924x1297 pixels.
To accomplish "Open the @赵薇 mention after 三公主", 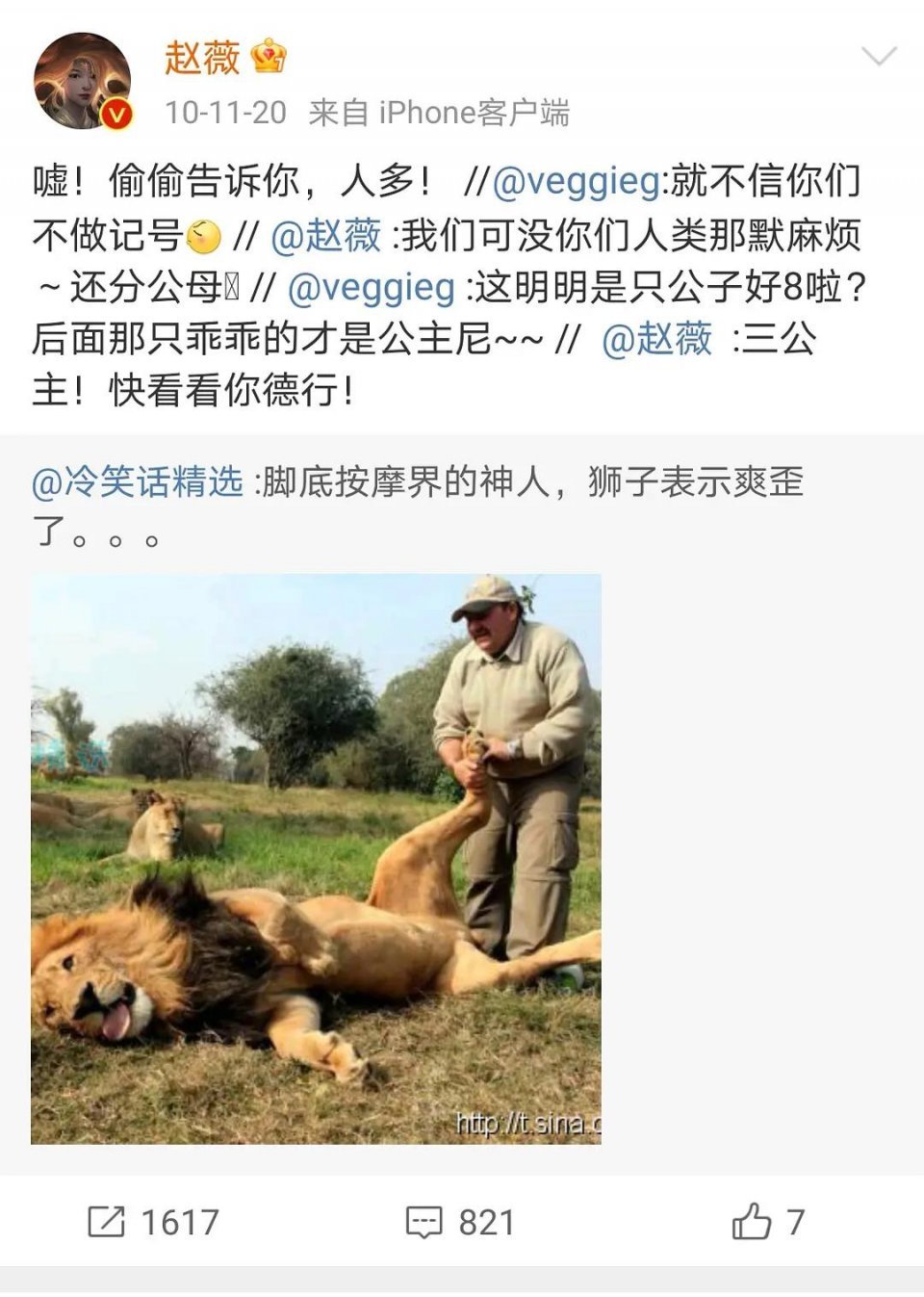I will click(657, 339).
